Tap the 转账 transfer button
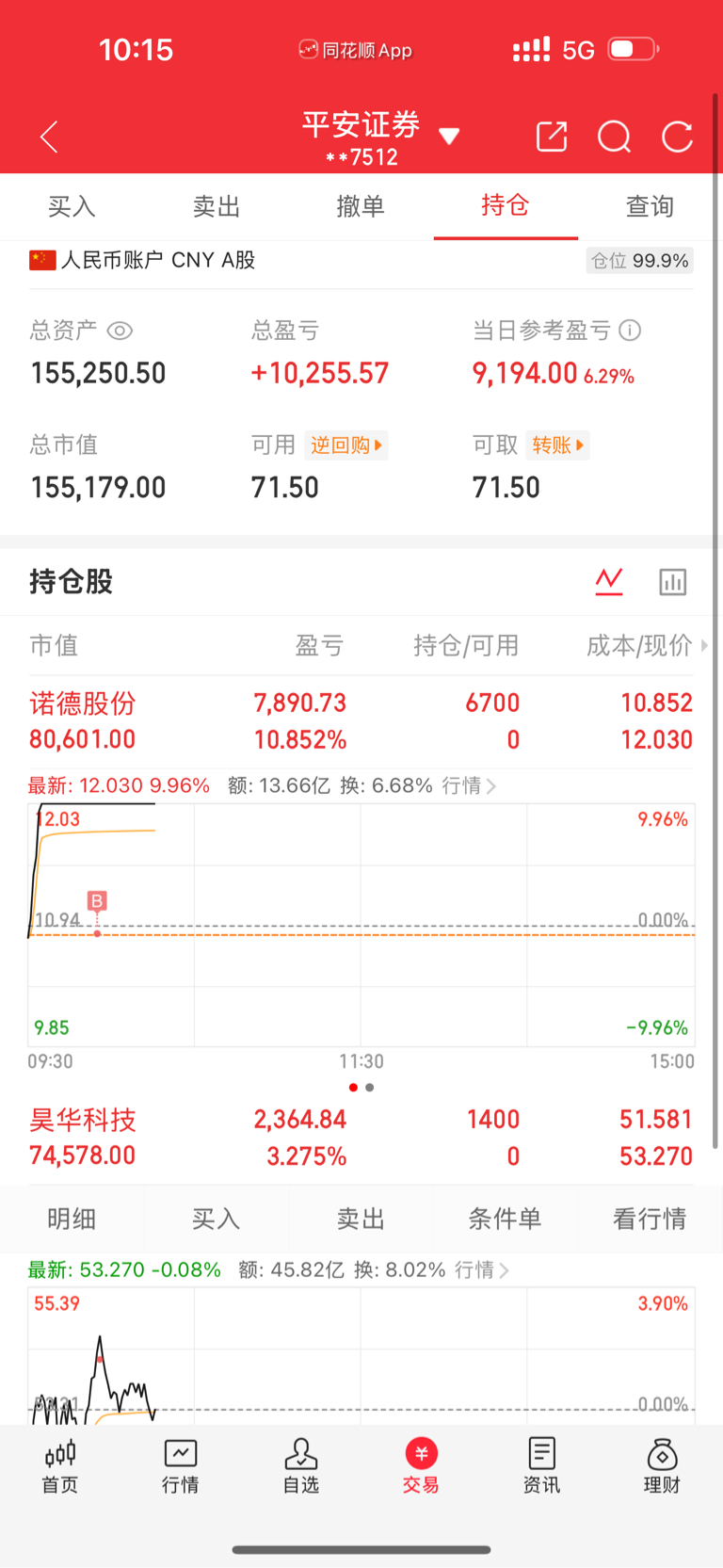723x1568 pixels. pos(558,445)
